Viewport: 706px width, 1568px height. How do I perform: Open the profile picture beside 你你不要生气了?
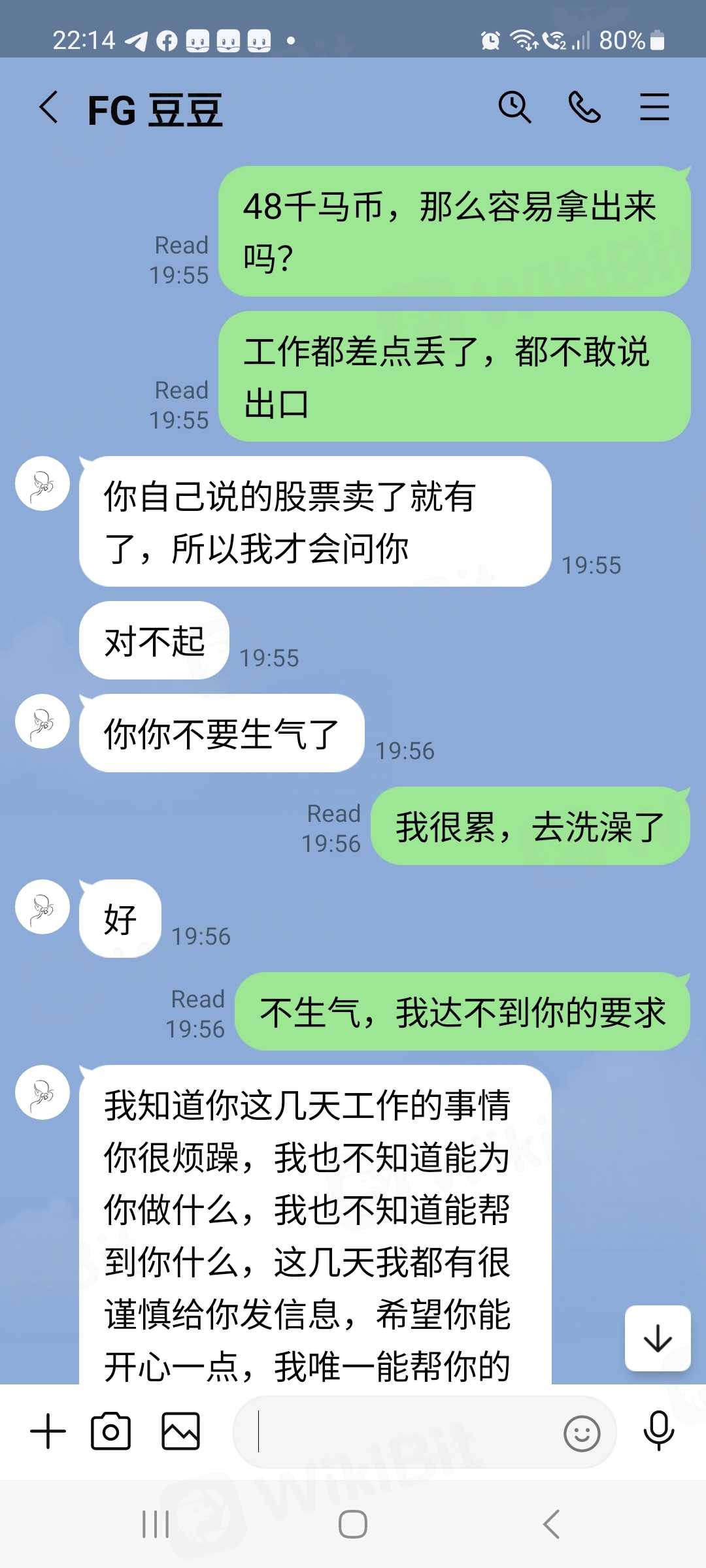pos(43,721)
